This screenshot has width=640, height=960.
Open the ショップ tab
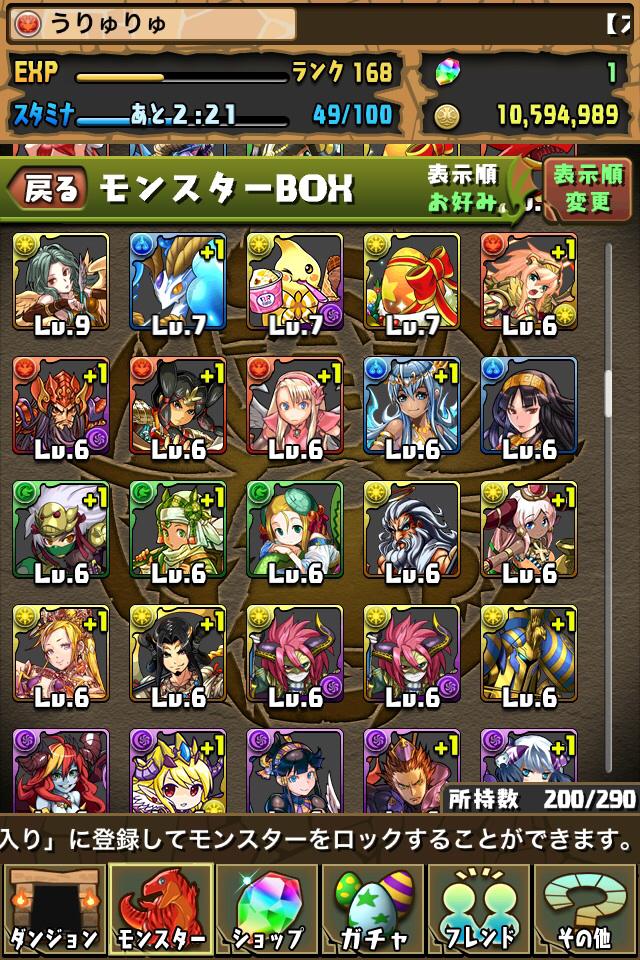pyautogui.click(x=267, y=910)
